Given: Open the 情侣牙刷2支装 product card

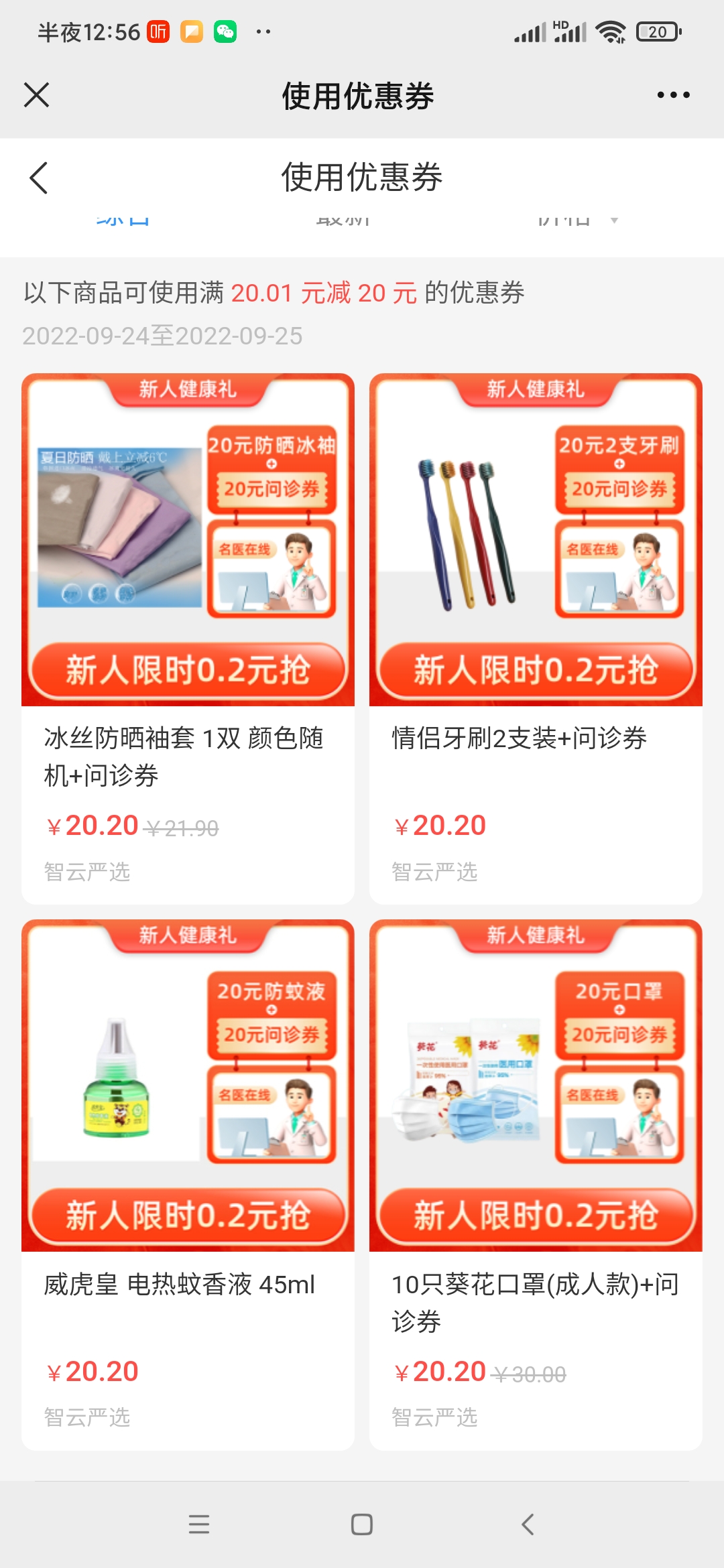Looking at the screenshot, I should [536, 638].
